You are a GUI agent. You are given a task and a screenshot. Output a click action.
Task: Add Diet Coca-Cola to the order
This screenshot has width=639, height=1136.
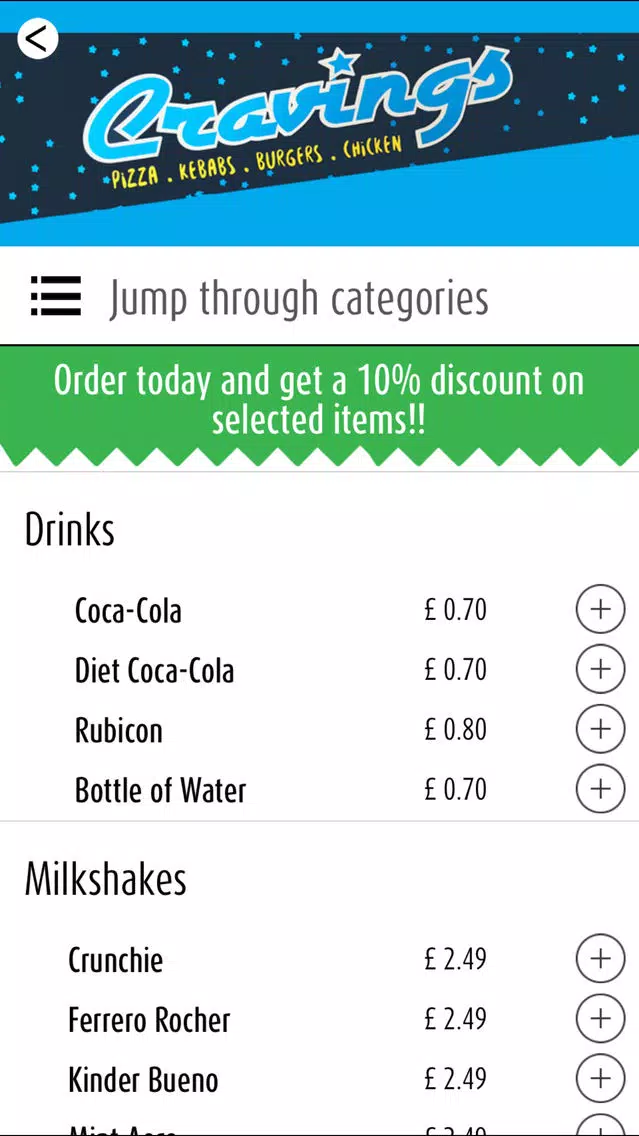600,669
